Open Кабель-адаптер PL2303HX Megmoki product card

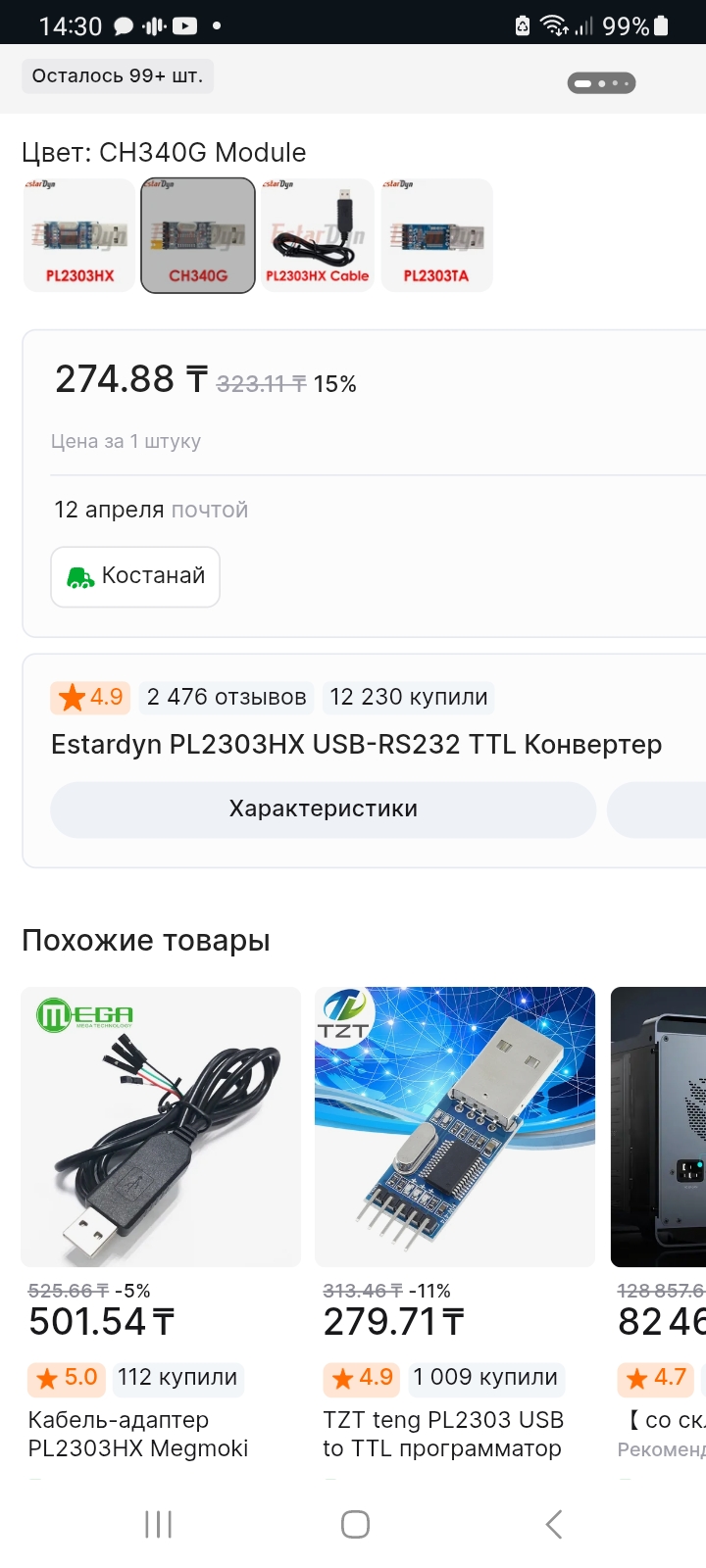point(161,1127)
